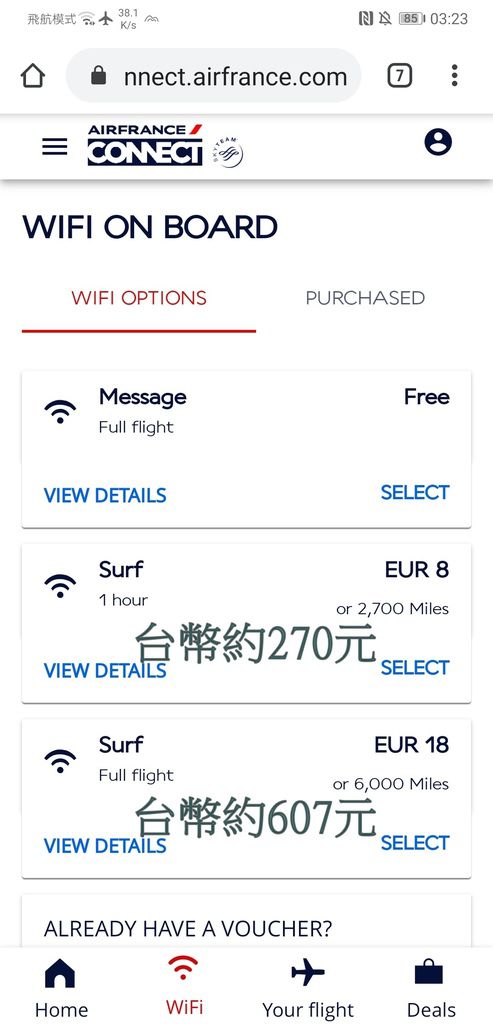
Task: Switch to the Purchased tab
Action: coord(365,298)
